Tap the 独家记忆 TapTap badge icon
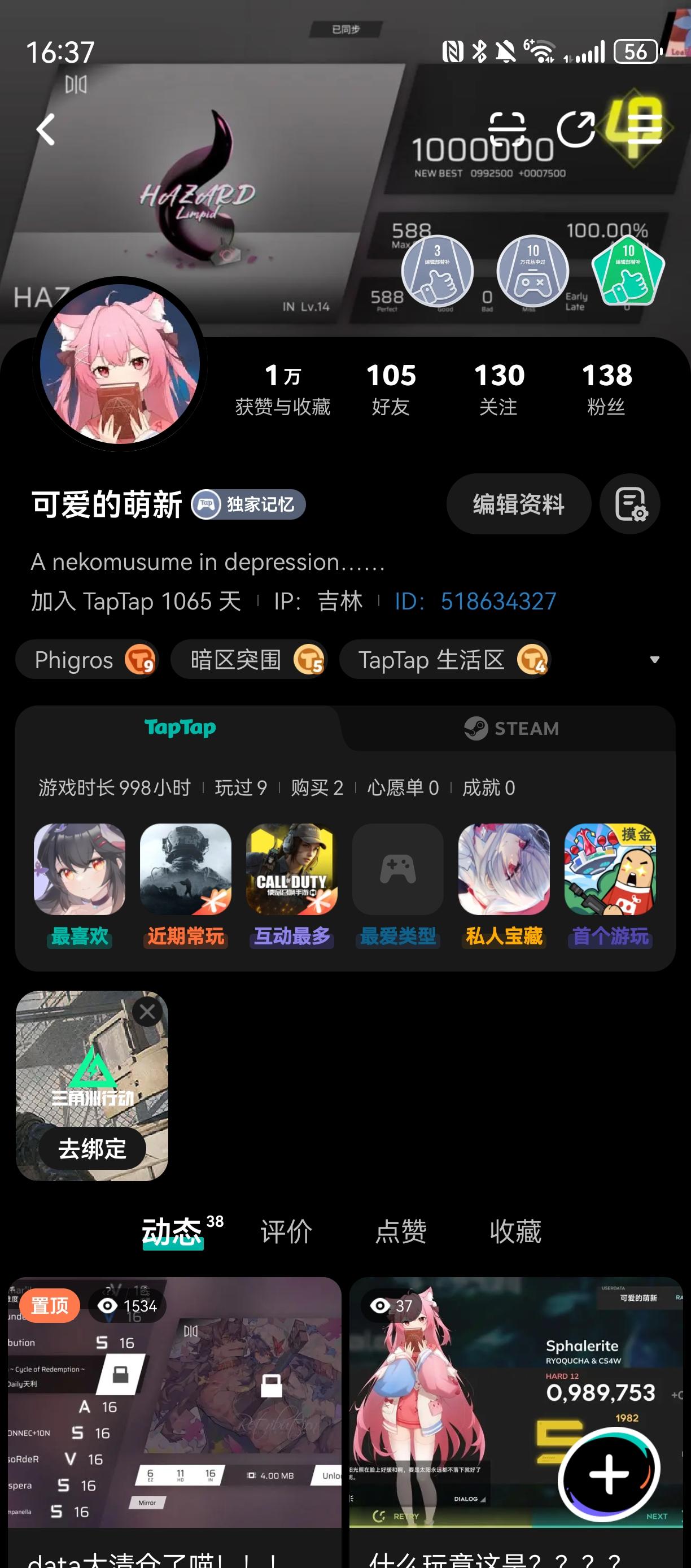691x1568 pixels. (x=205, y=504)
